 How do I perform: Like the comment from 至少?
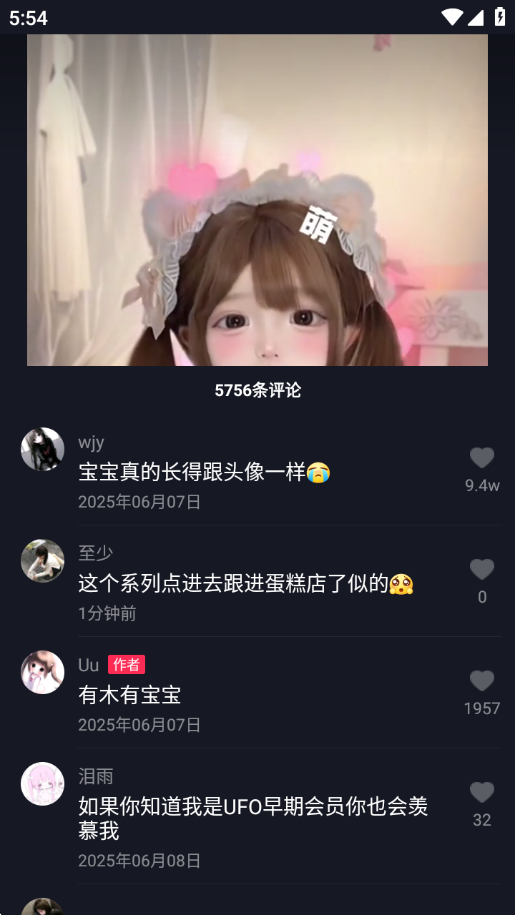(x=482, y=570)
